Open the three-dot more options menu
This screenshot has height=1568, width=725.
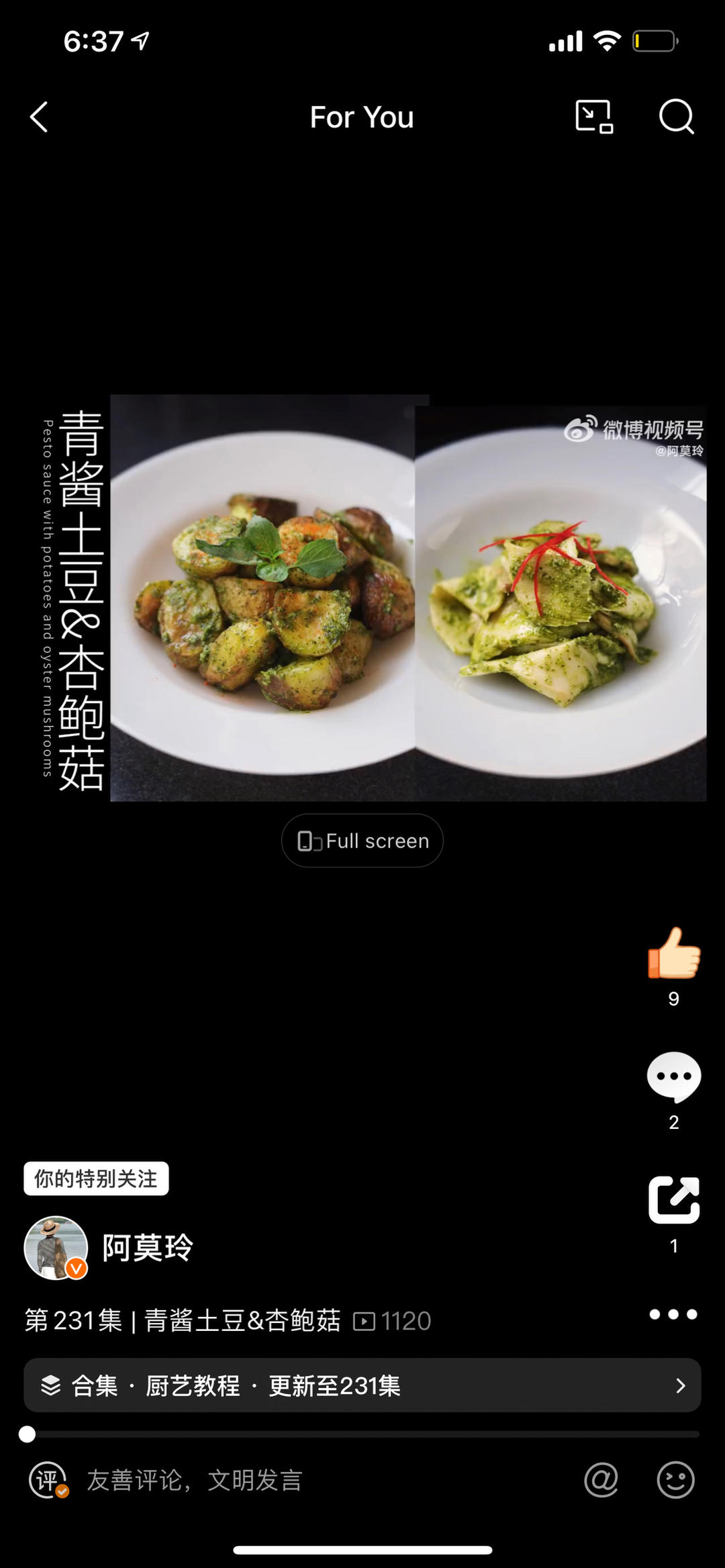click(673, 1314)
